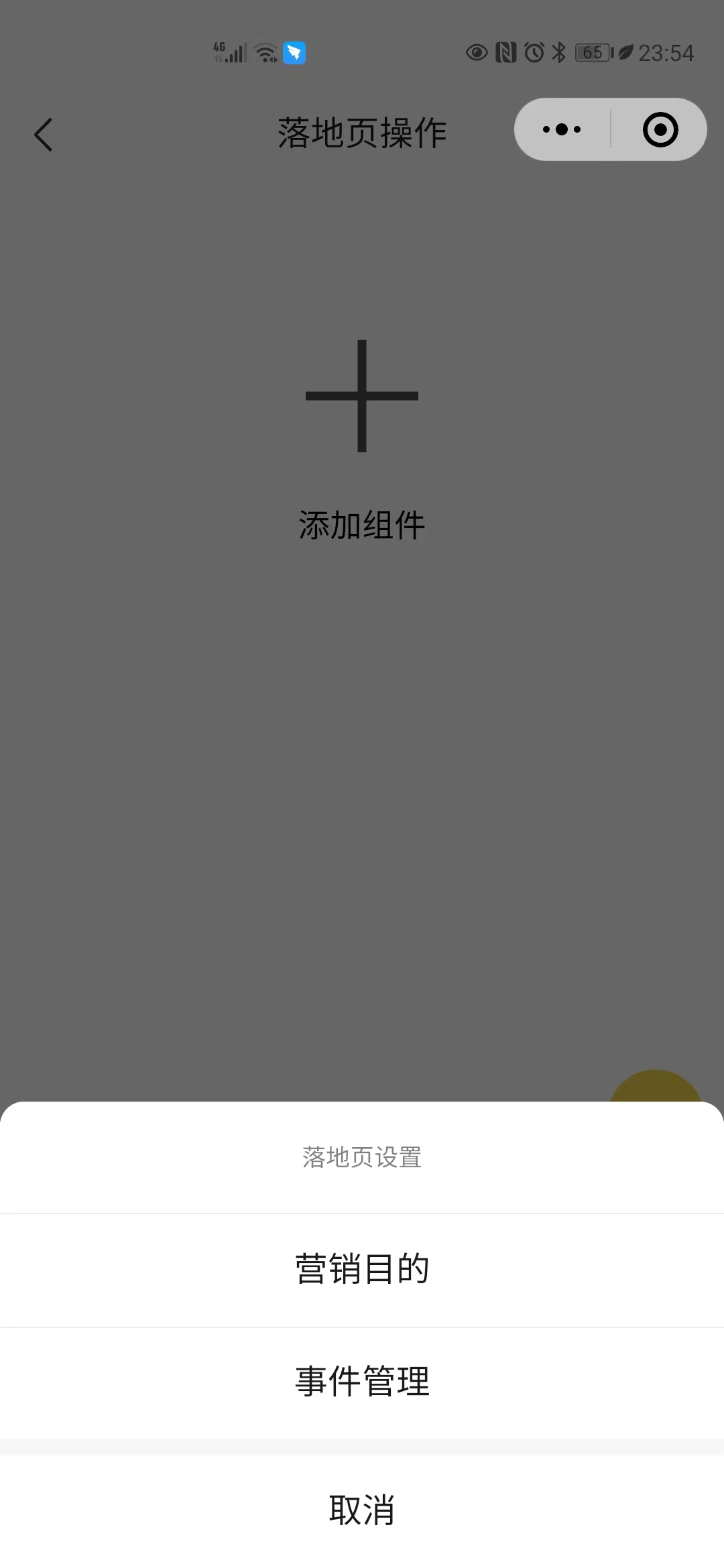Close the mini program with the circle icon
This screenshot has width=724, height=1568.
click(660, 129)
